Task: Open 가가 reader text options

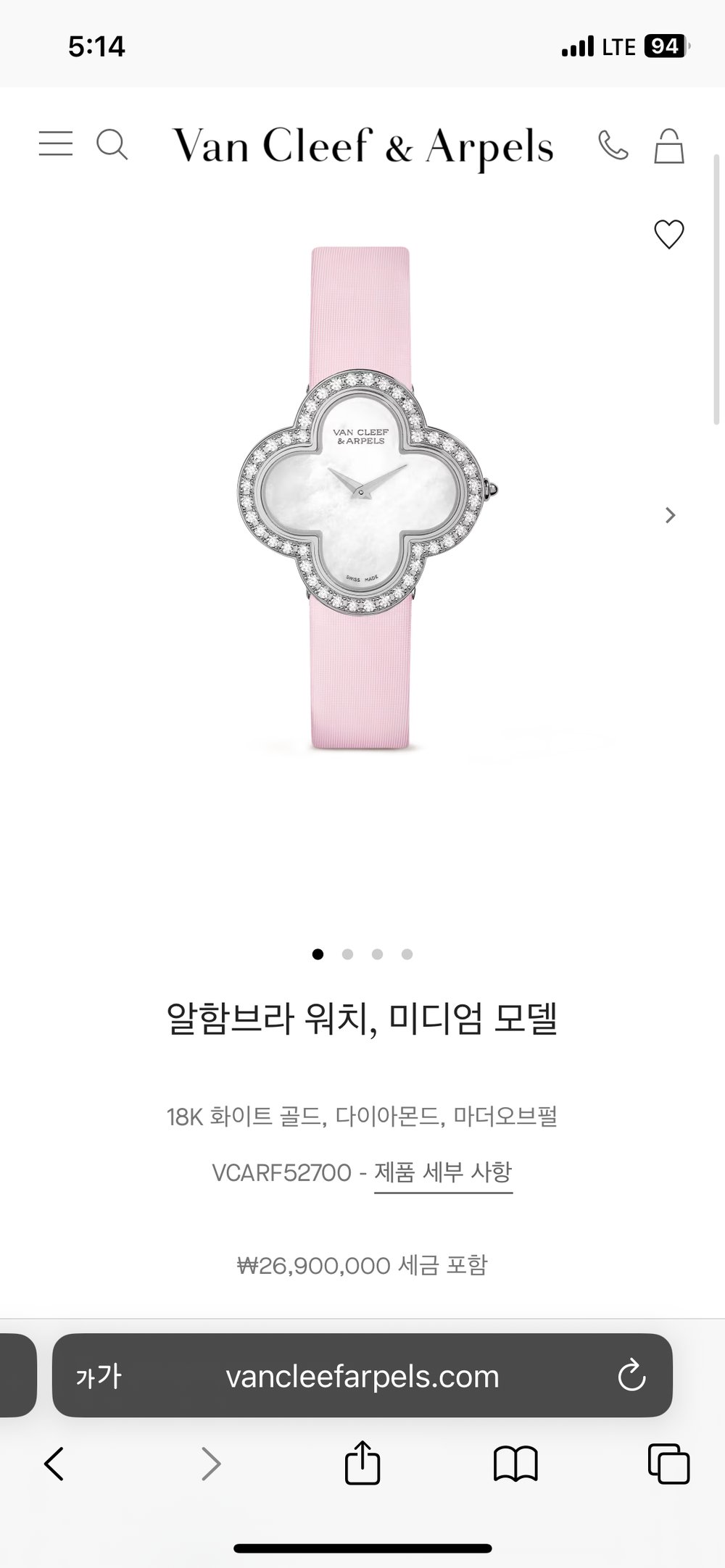Action: (99, 1377)
